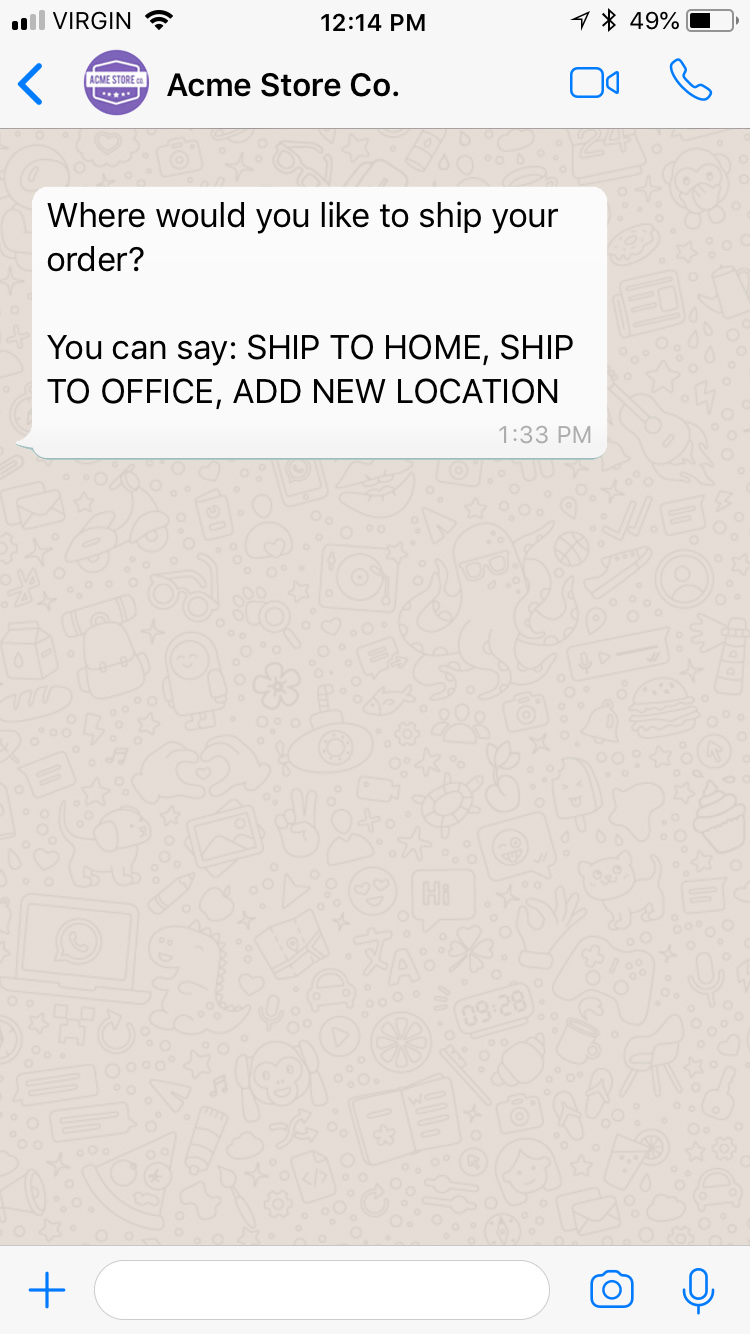Open the camera to send a photo
Image resolution: width=750 pixels, height=1334 pixels.
click(611, 1290)
